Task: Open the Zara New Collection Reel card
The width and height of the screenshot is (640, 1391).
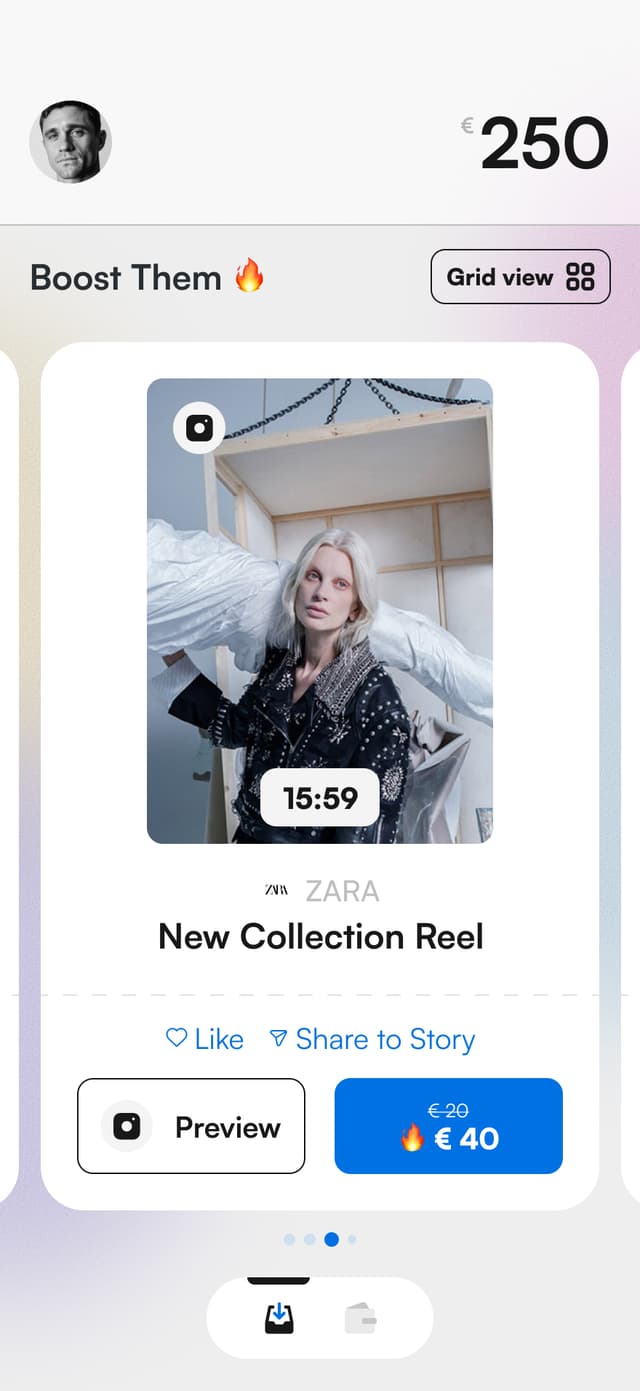Action: pos(320,610)
